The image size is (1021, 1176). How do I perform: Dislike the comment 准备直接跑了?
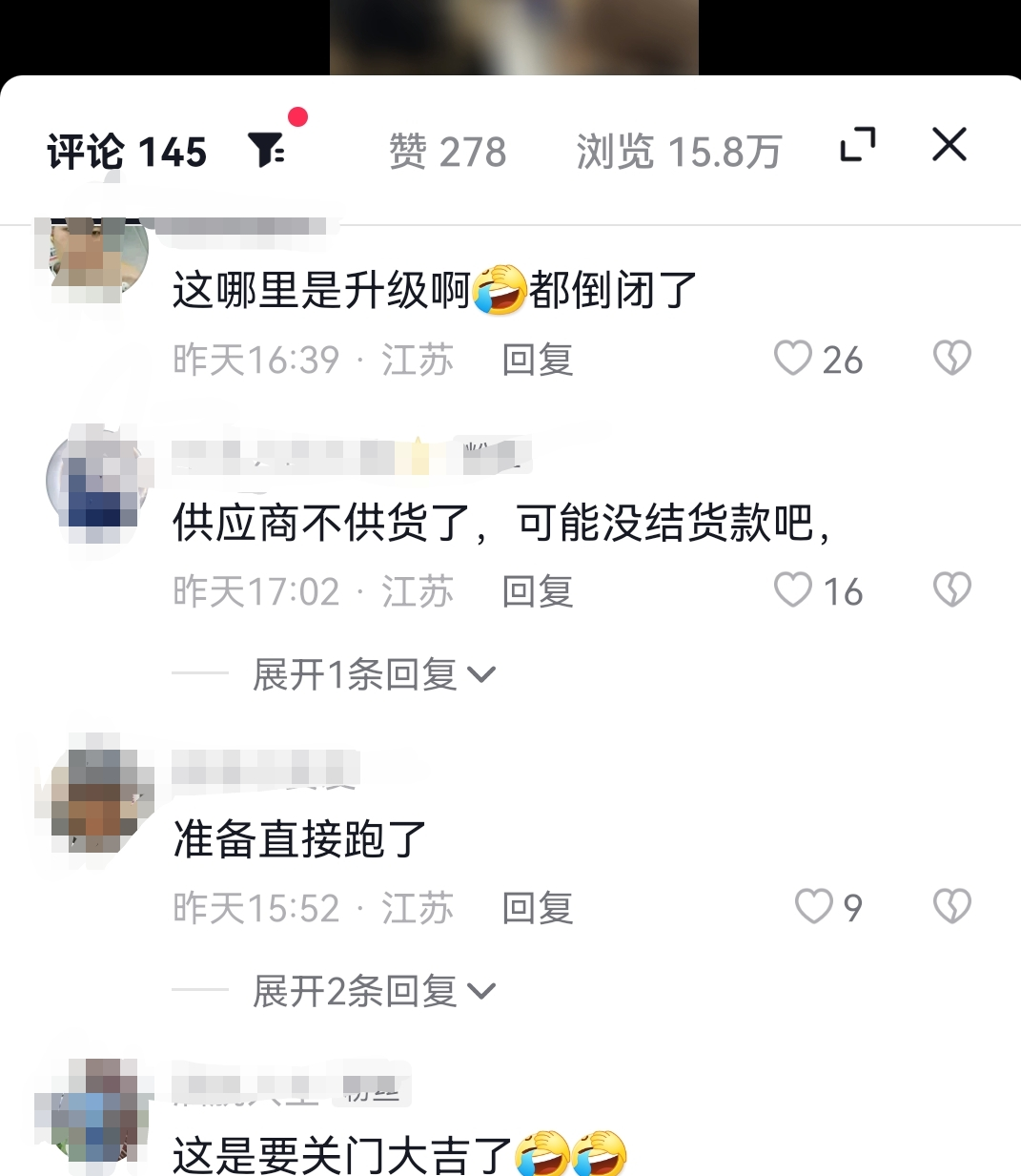pyautogui.click(x=951, y=907)
